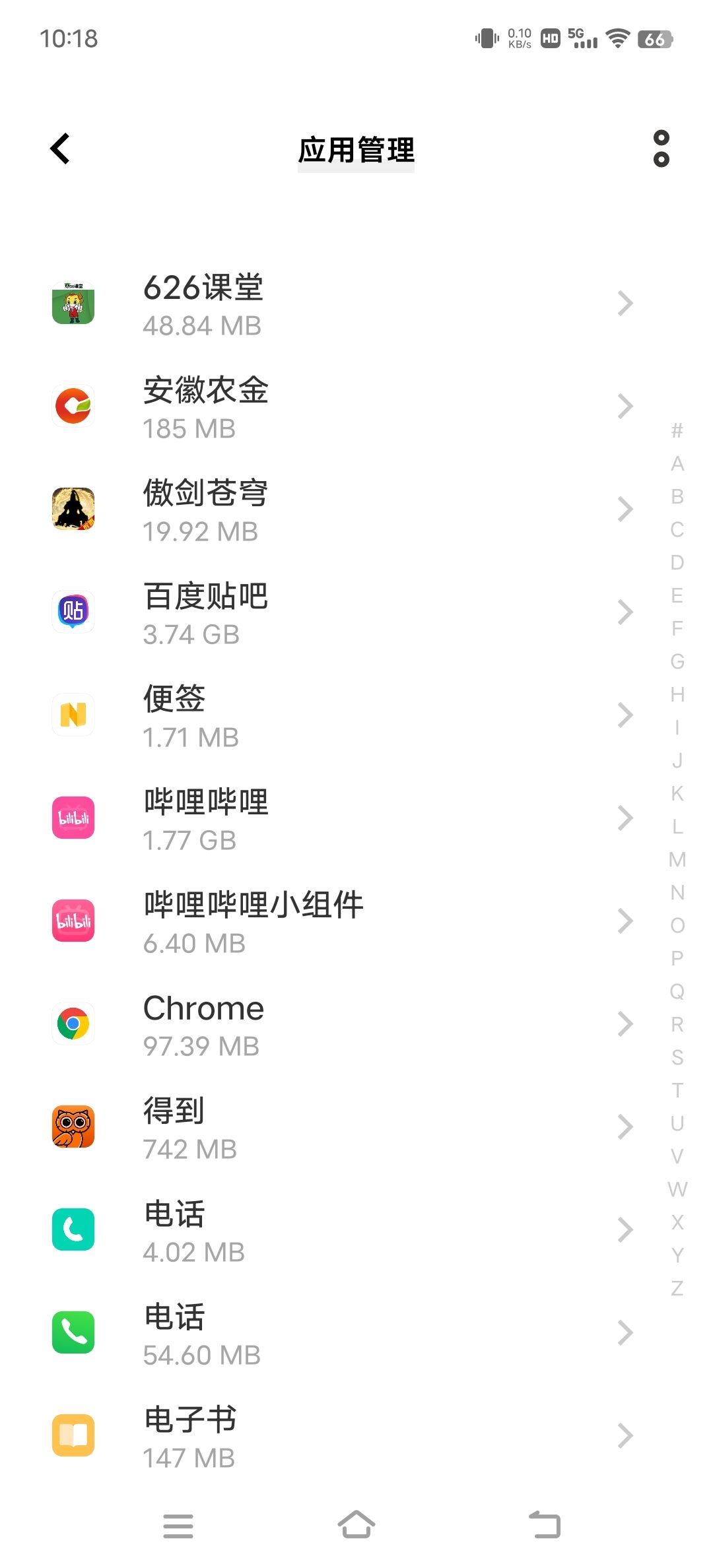Select the Chrome browser icon
This screenshot has width=713, height=1568.
(x=73, y=1024)
